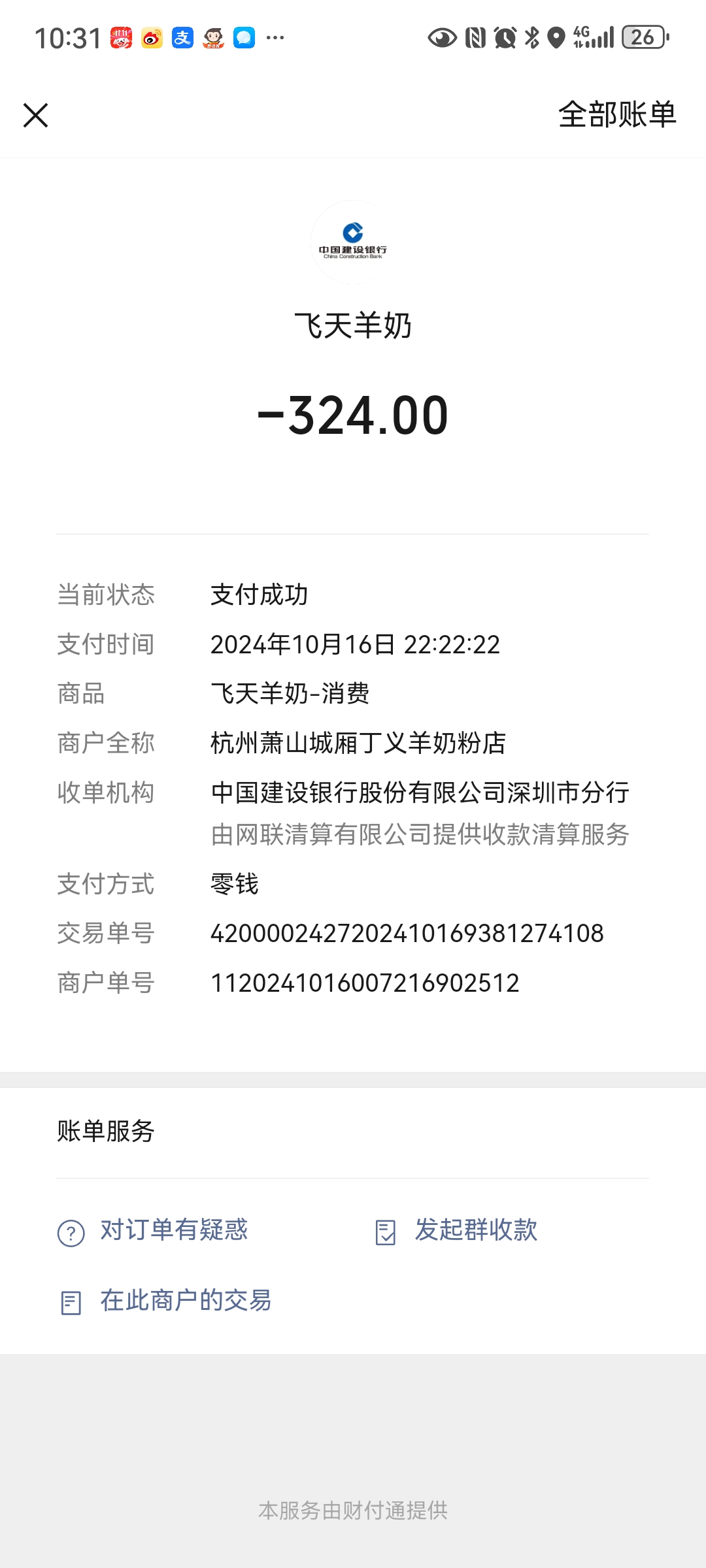Start a group collection via 发起群收款

457,1231
